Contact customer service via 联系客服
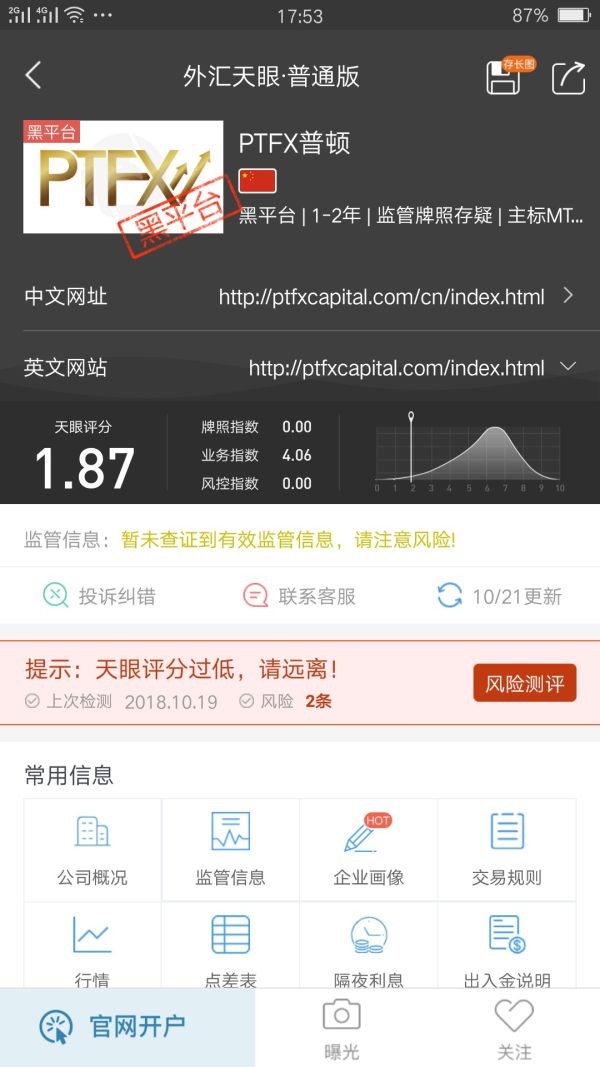This screenshot has width=600, height=1067. click(299, 596)
